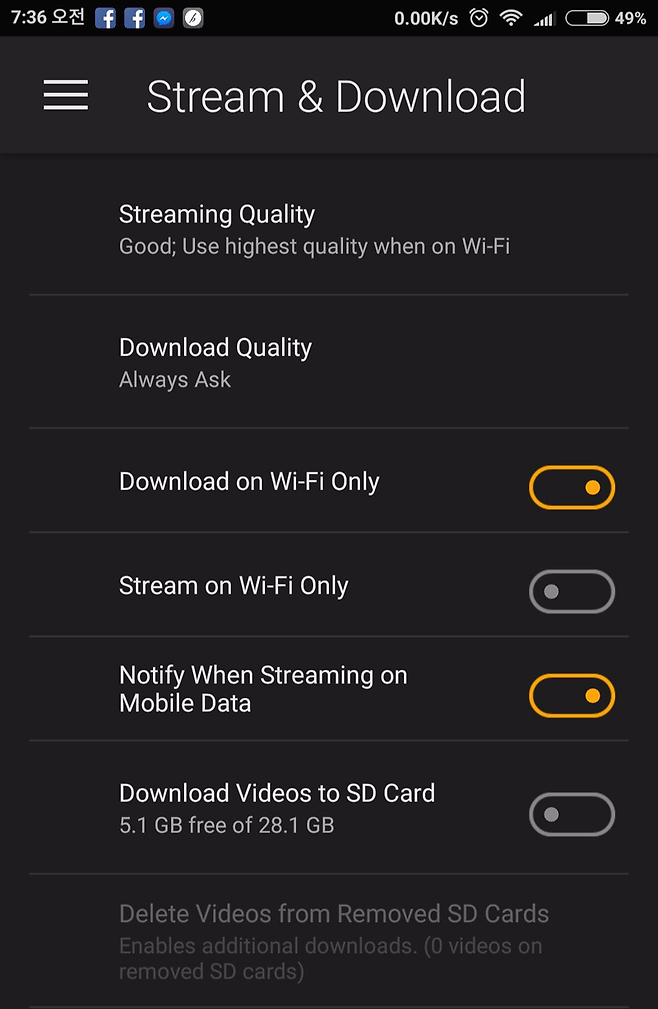
Task: Enable Download Videos to SD Card
Action: pos(571,814)
